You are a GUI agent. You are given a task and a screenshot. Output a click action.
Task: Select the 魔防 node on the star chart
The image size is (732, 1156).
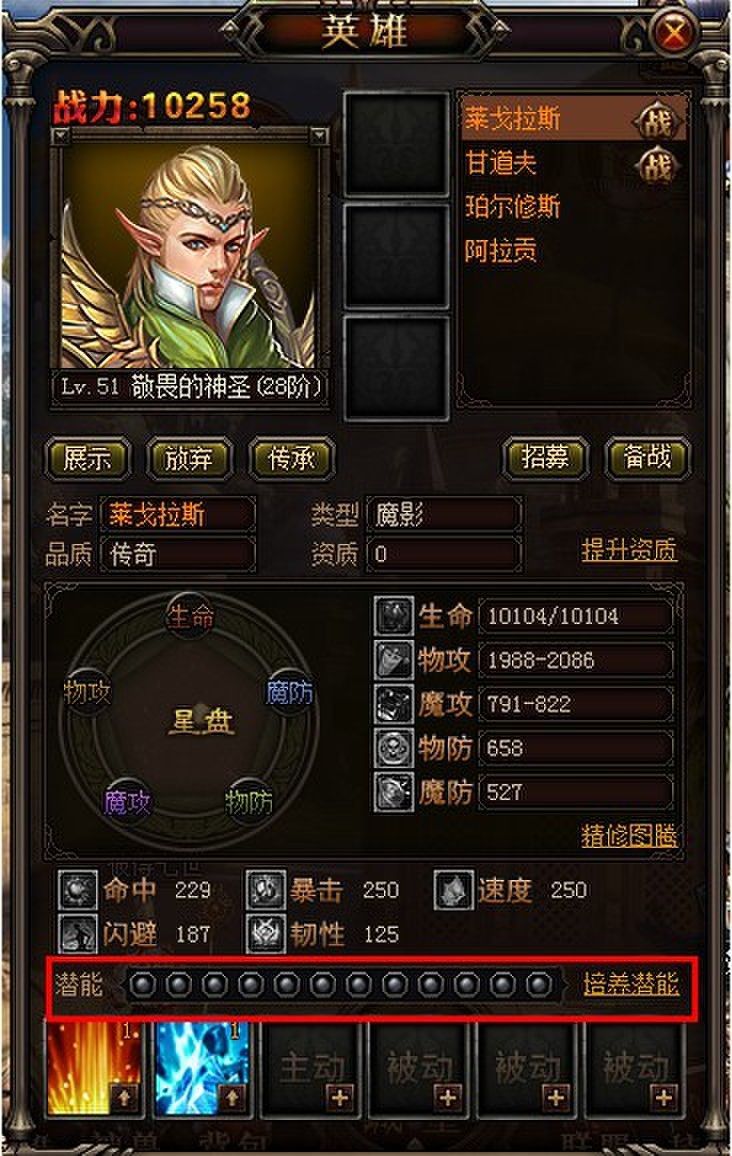pos(289,692)
